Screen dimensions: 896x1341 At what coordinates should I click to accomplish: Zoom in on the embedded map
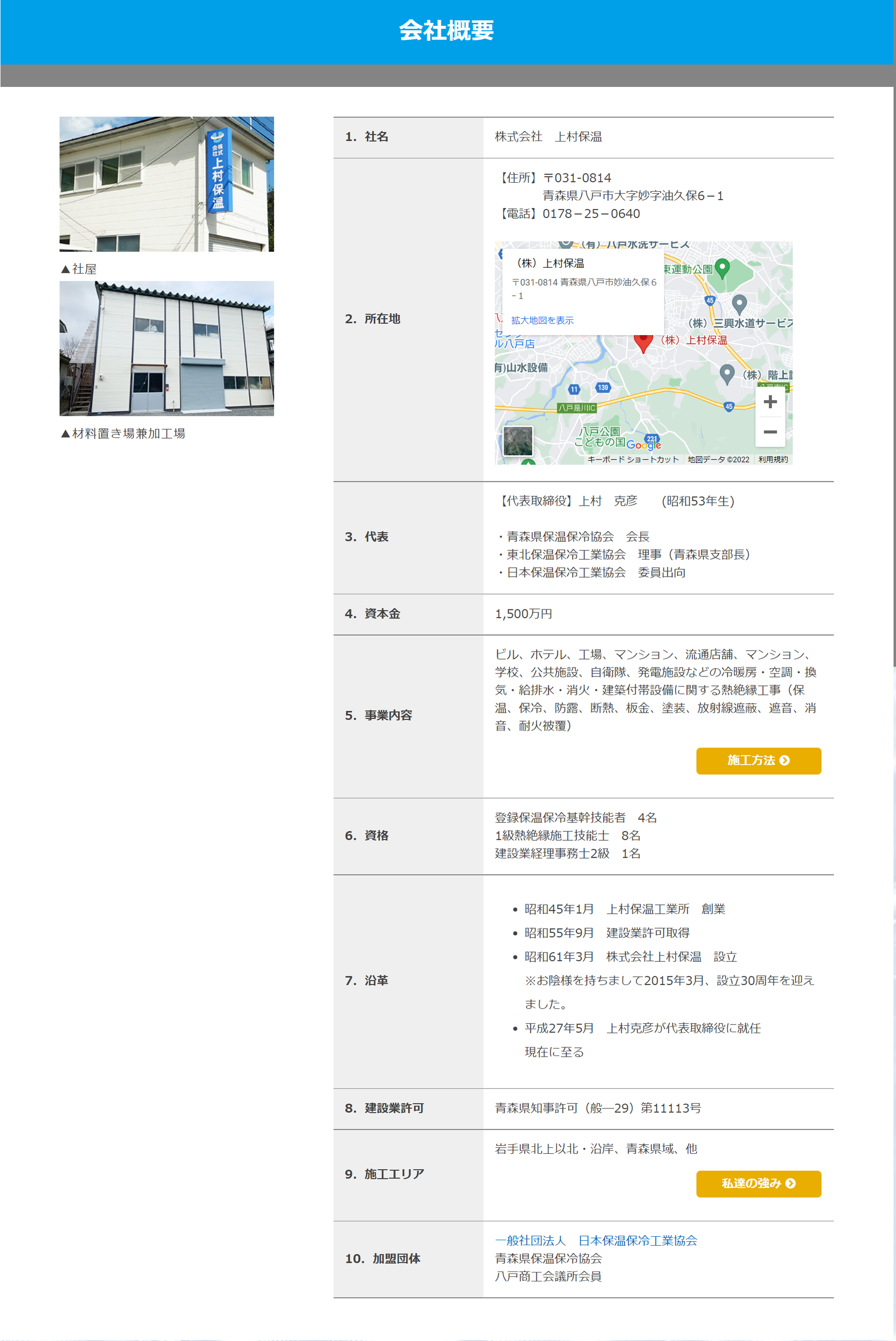point(770,402)
